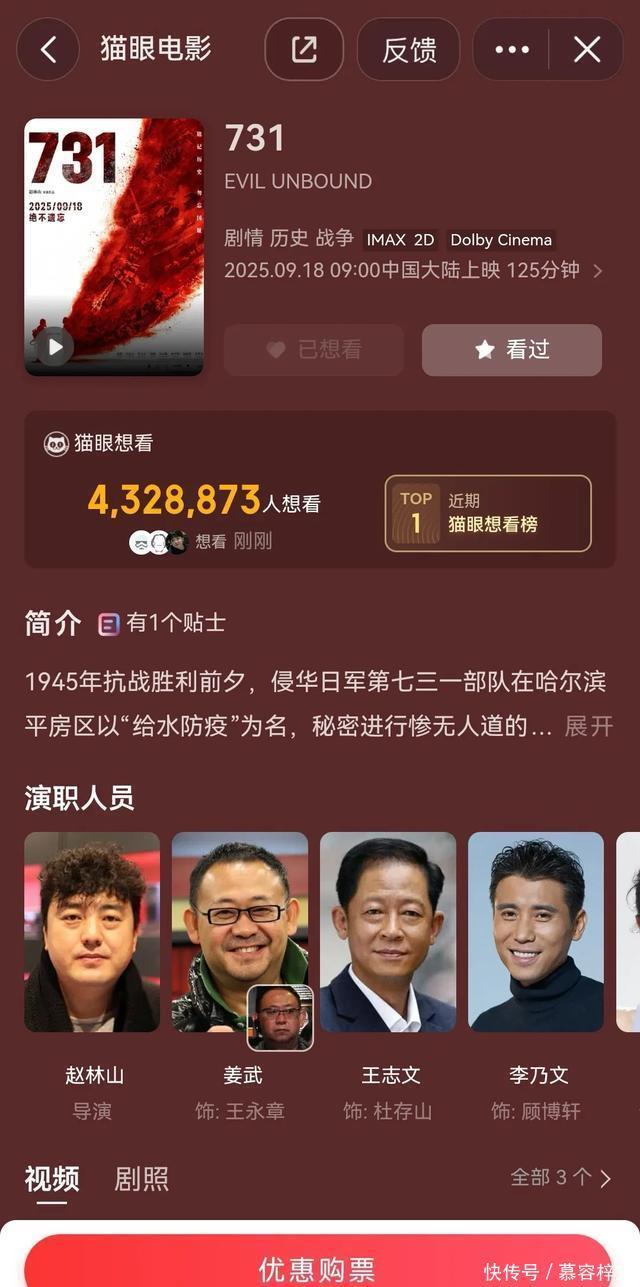Image resolution: width=640 pixels, height=1287 pixels.
Task: Open release details chevron after 125分钟
Action: (598, 271)
